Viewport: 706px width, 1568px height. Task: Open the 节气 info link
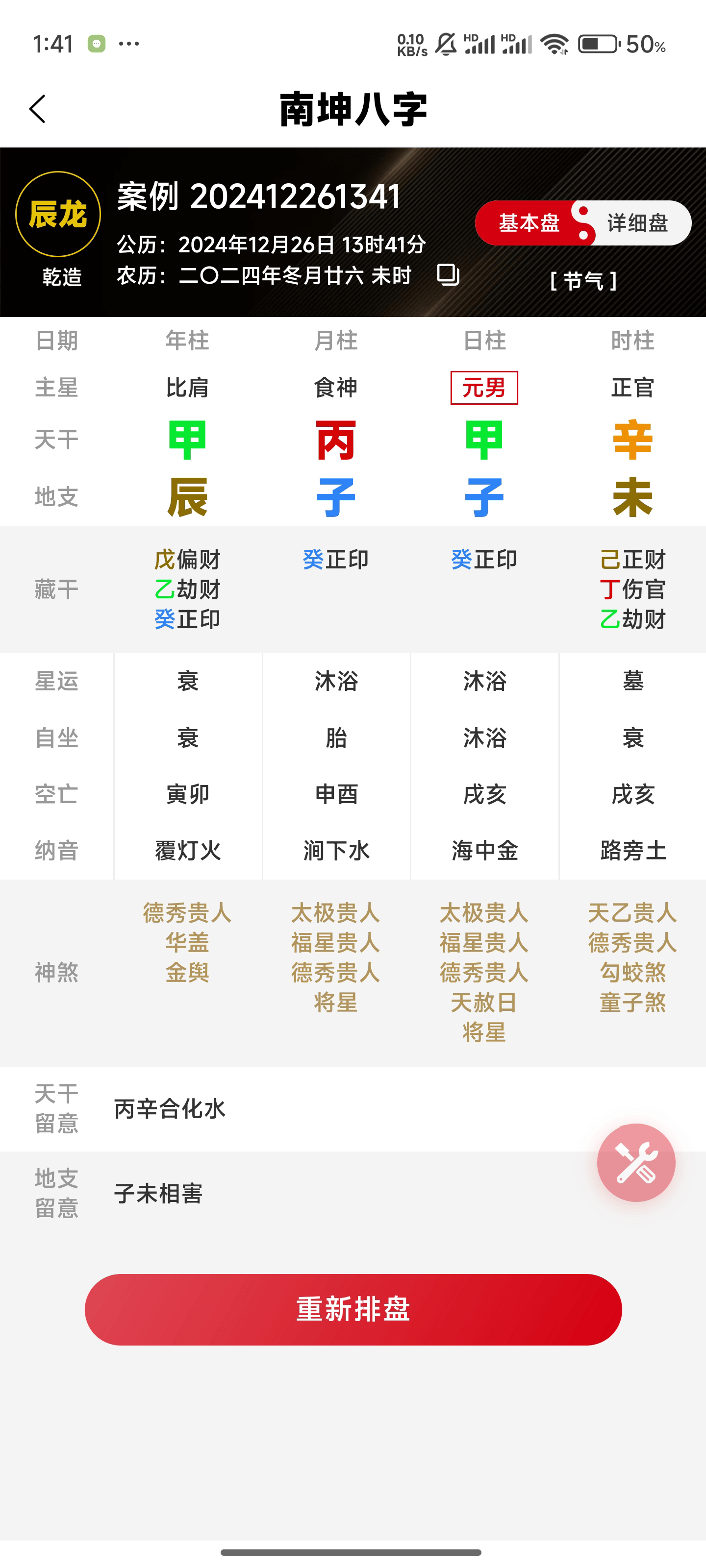[x=583, y=281]
